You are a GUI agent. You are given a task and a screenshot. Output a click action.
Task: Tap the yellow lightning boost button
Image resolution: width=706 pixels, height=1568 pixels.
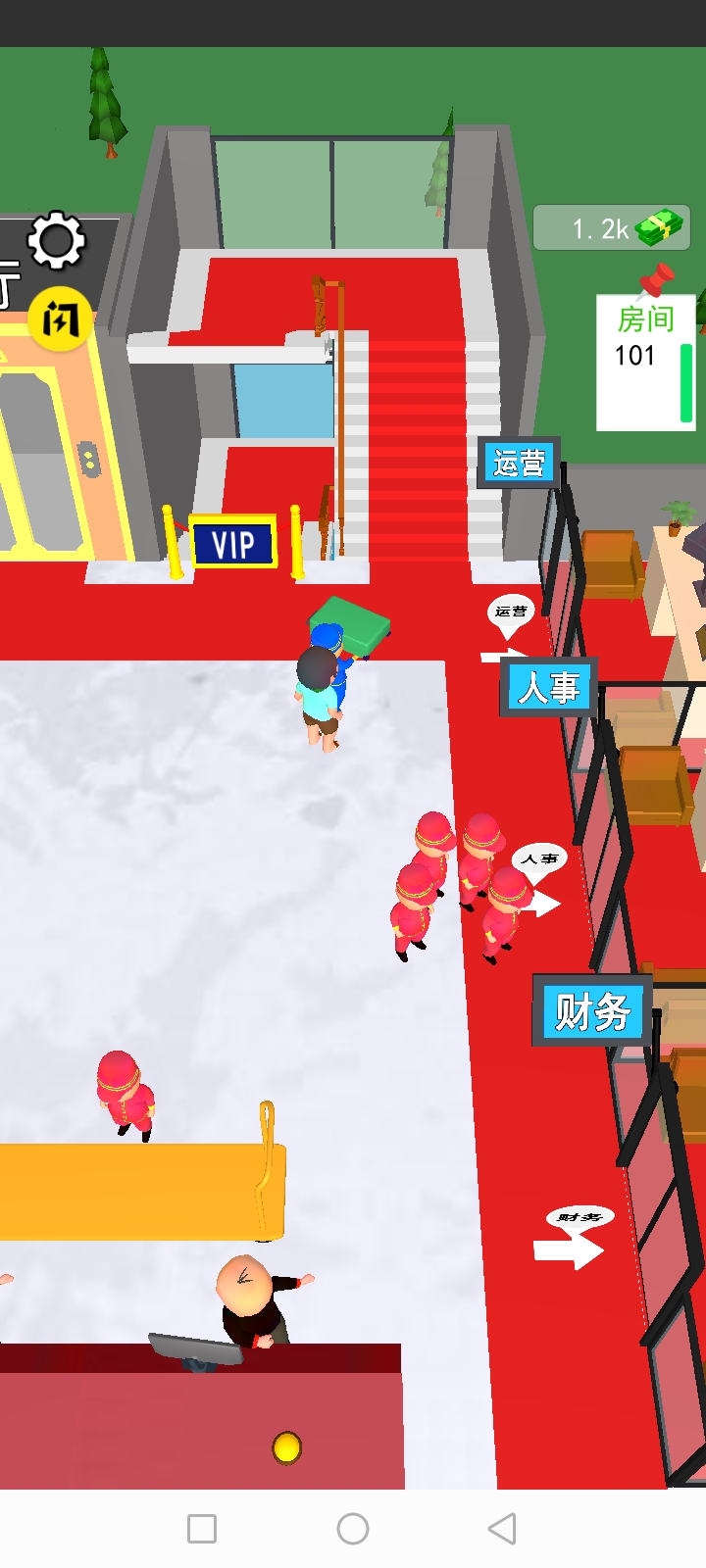coord(60,318)
